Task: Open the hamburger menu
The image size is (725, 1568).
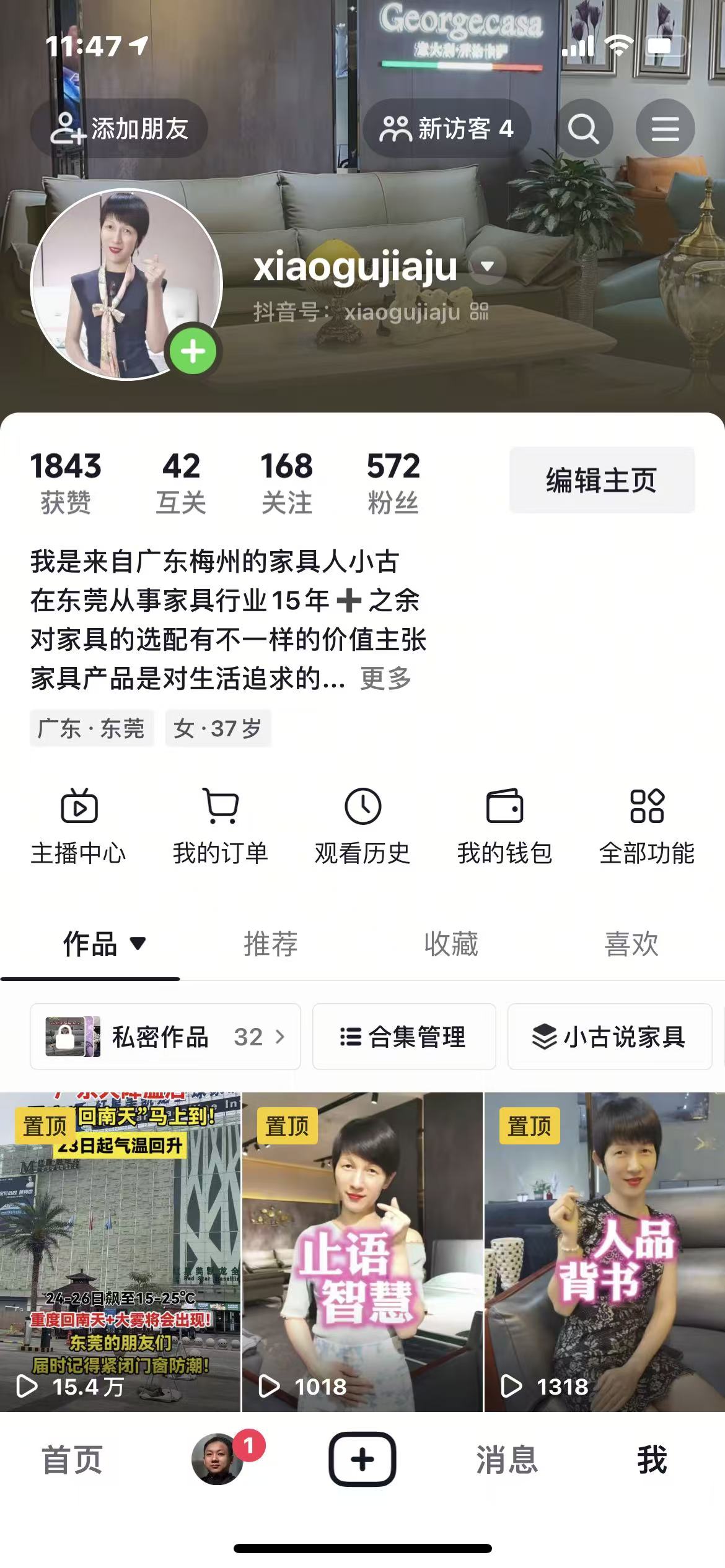Action: [x=665, y=129]
